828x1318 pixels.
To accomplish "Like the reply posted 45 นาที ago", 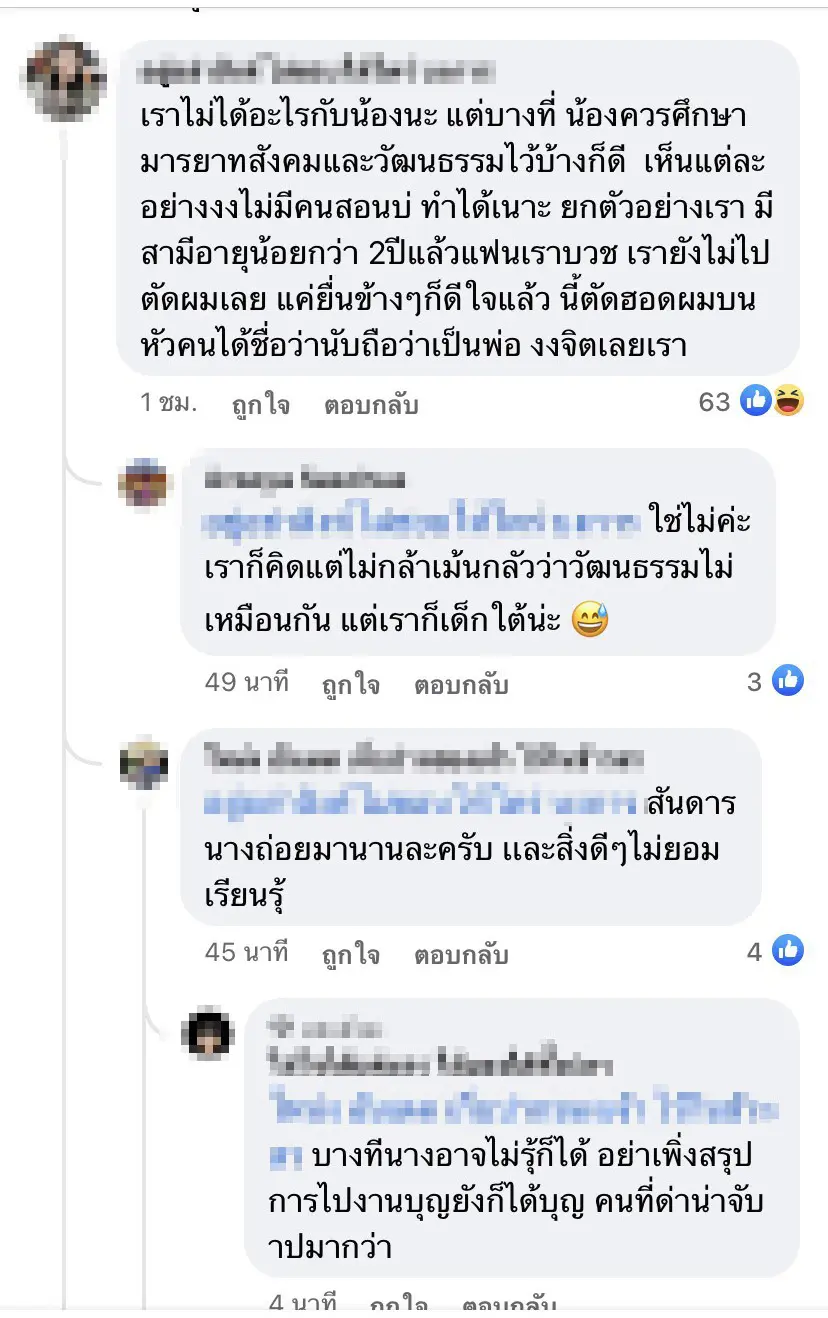I will click(350, 955).
